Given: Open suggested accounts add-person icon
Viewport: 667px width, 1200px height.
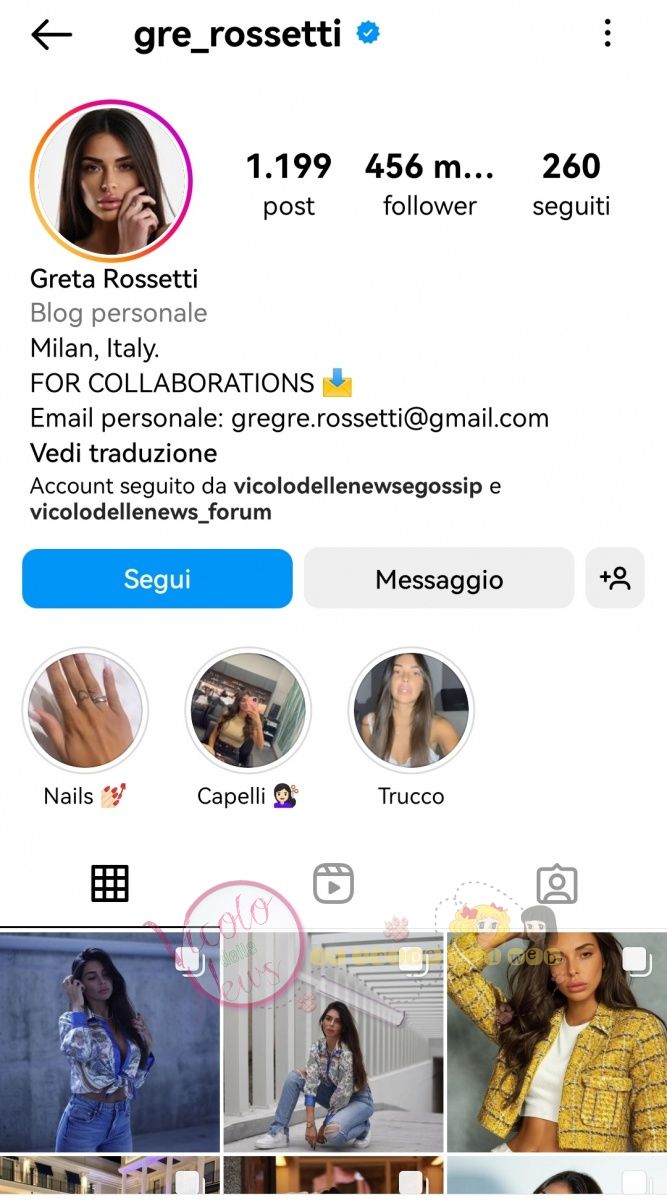Looking at the screenshot, I should 615,579.
